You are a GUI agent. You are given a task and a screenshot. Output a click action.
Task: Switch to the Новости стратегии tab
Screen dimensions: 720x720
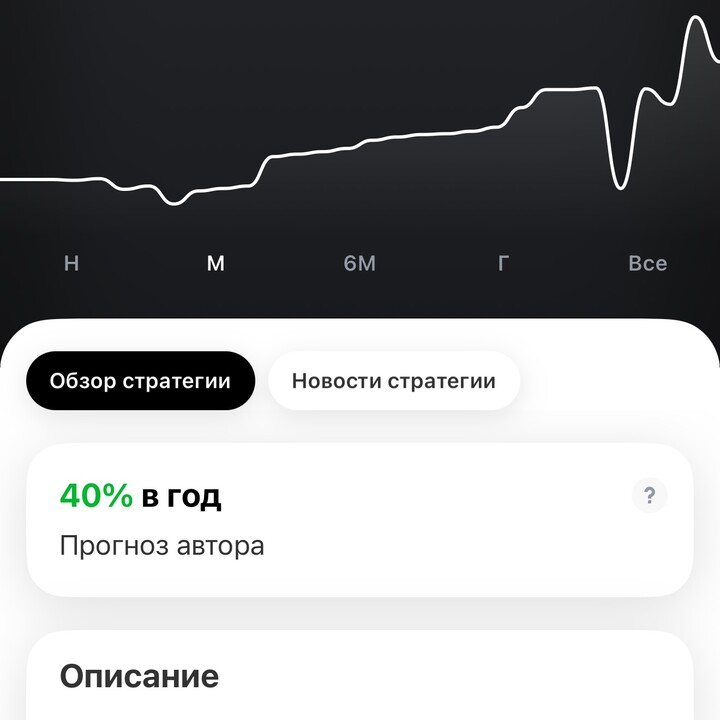394,381
